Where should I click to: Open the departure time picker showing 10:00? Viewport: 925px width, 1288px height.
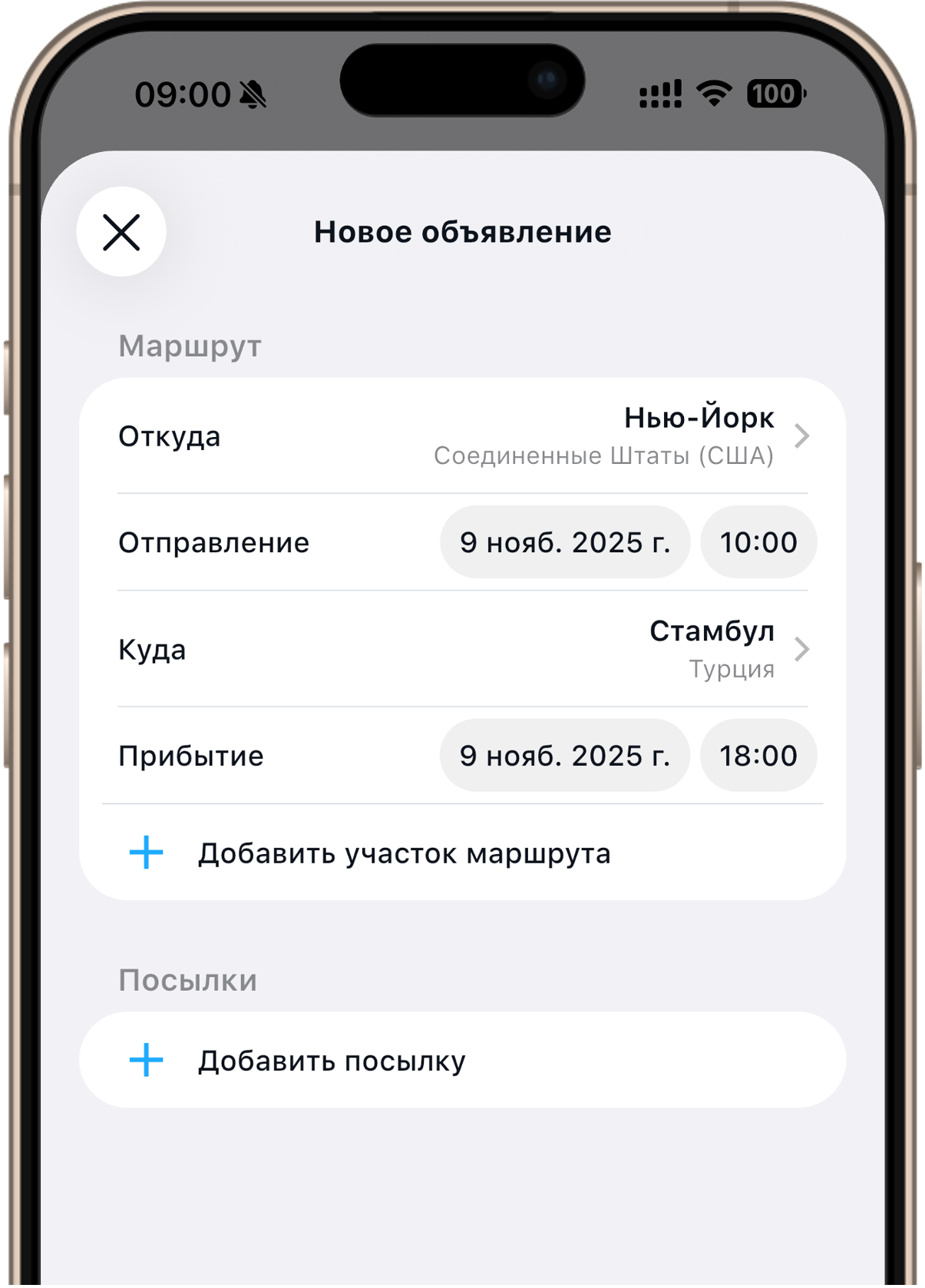(758, 541)
